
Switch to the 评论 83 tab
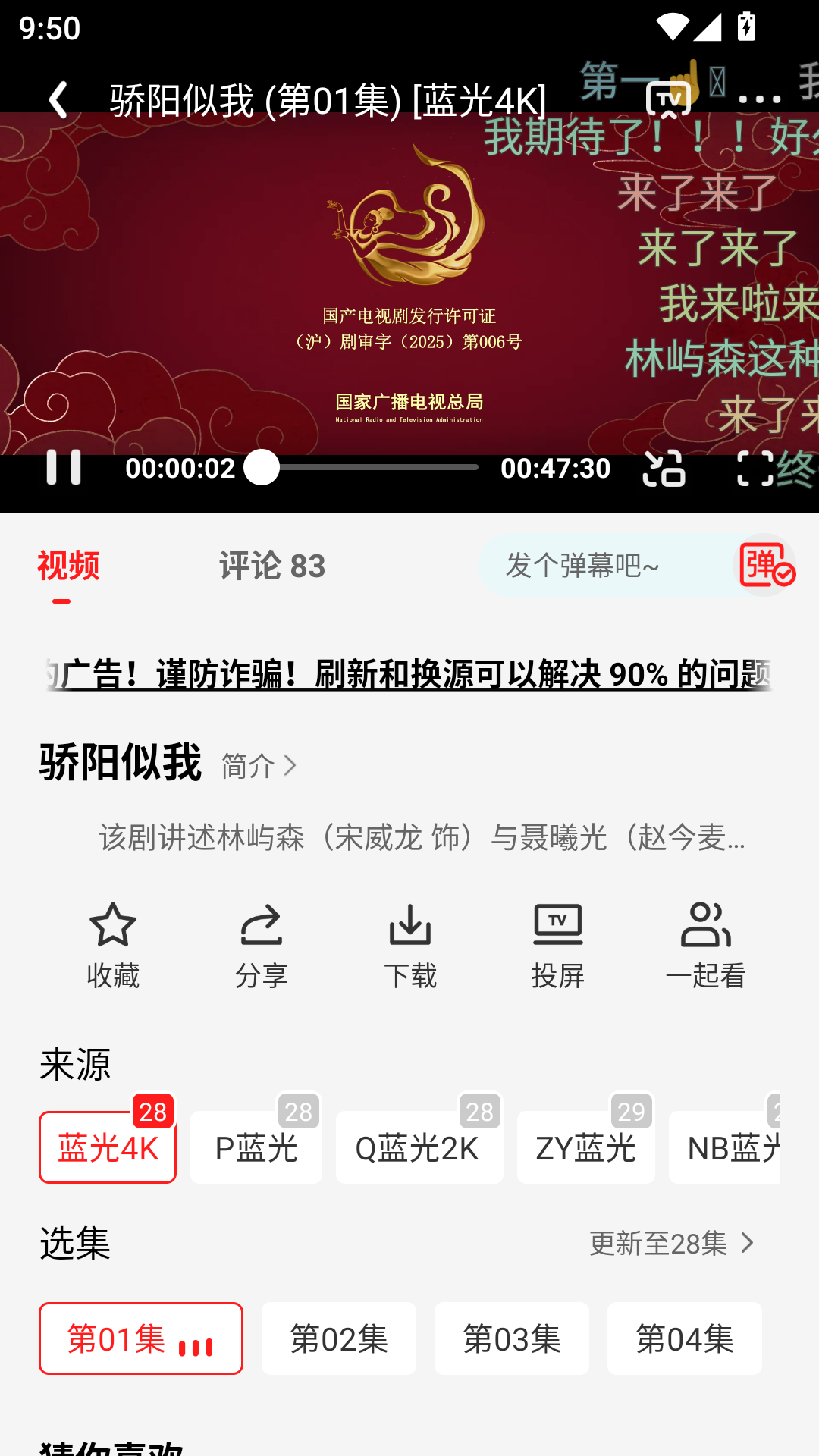coord(272,566)
